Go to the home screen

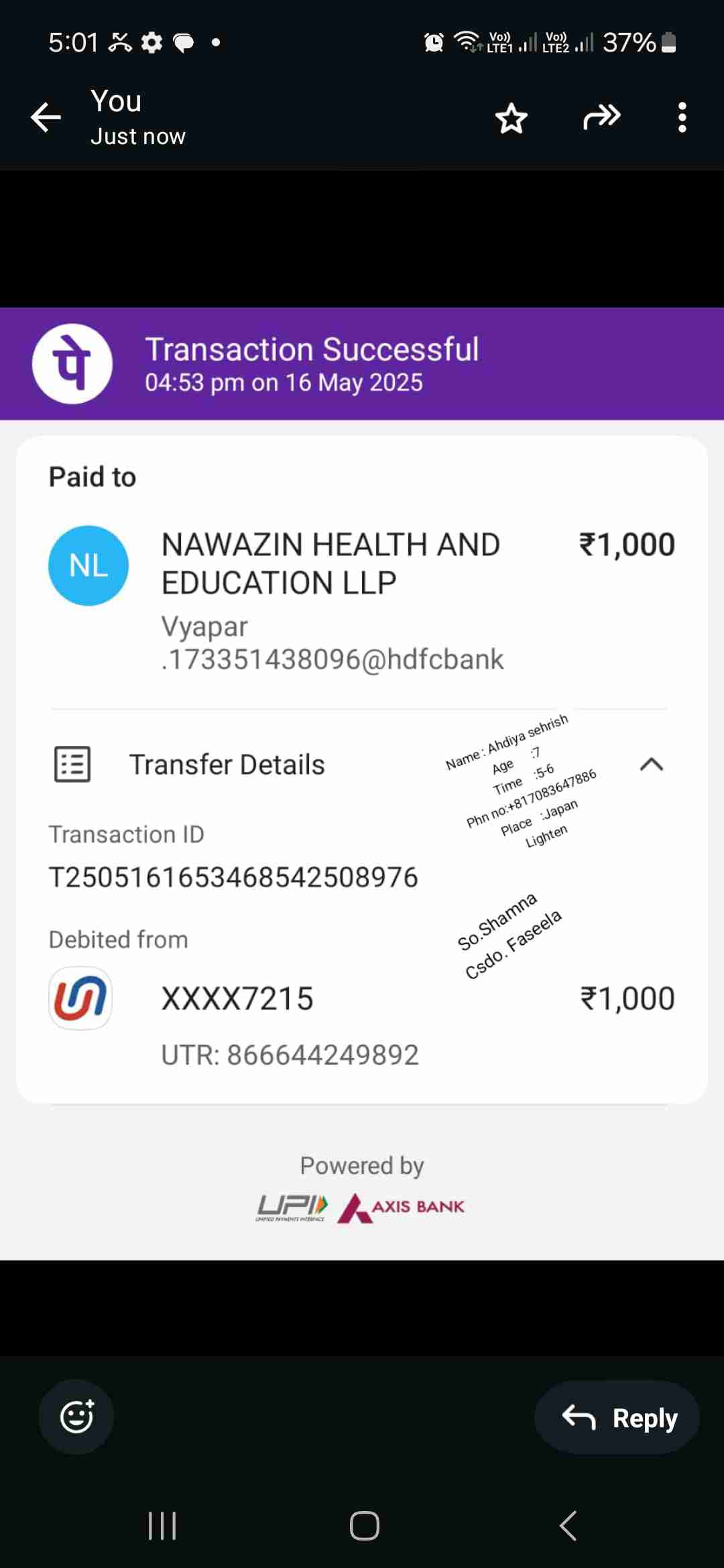[364, 1526]
